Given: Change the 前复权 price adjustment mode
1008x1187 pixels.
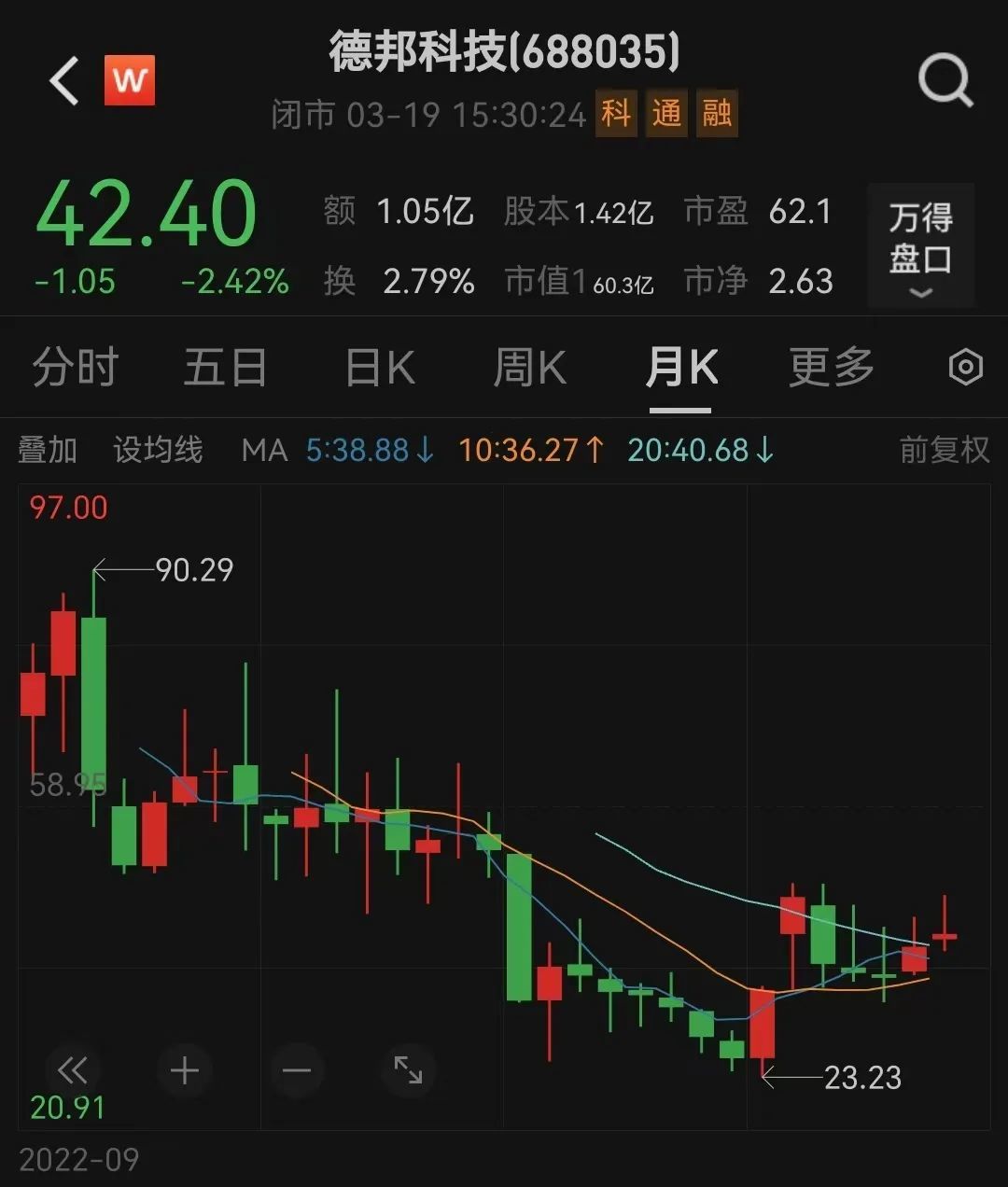Looking at the screenshot, I should click(944, 450).
